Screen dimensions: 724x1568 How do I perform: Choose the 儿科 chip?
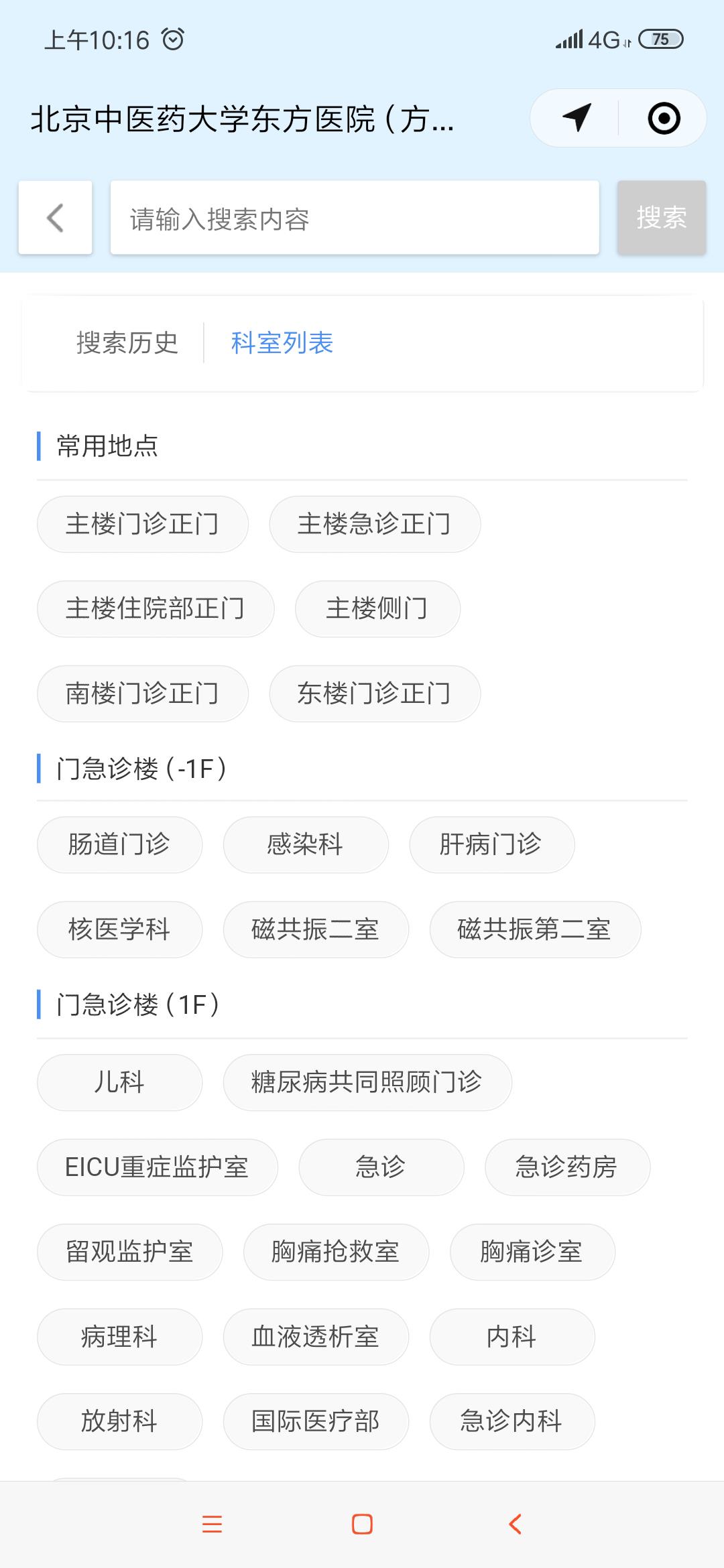(x=119, y=1082)
